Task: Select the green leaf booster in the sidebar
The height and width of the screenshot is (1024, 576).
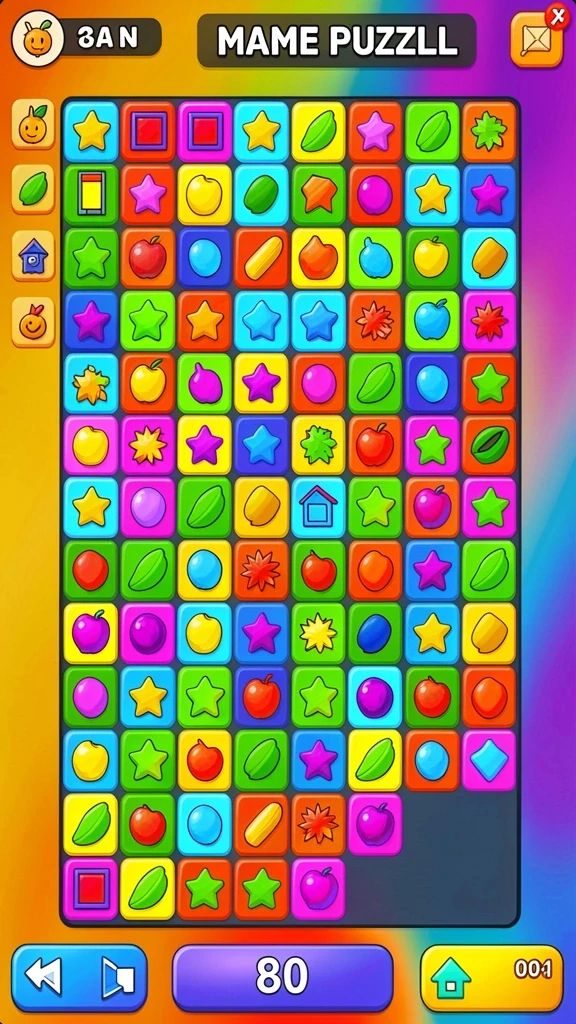Action: click(x=33, y=189)
